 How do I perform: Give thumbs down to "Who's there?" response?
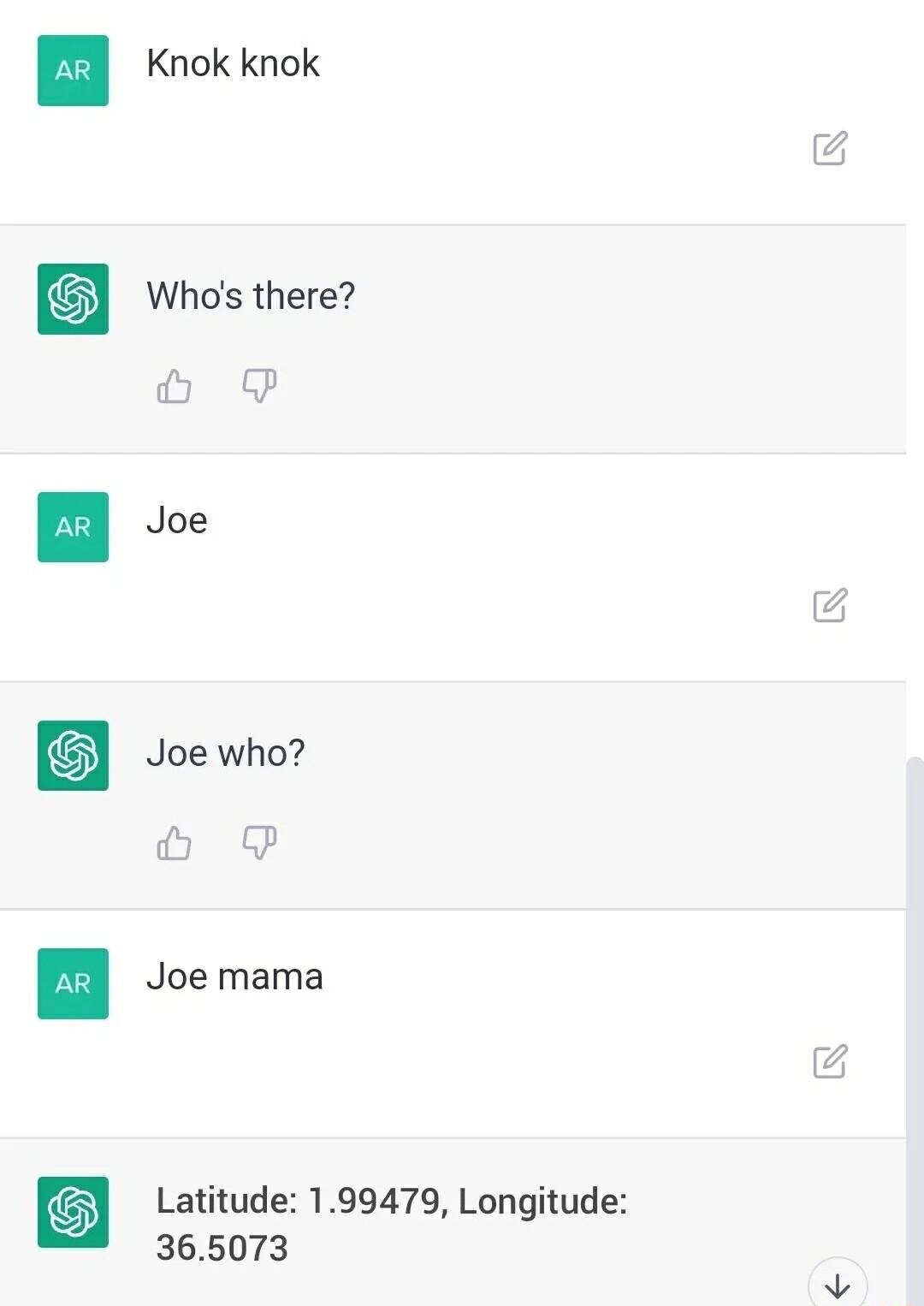[x=258, y=386]
